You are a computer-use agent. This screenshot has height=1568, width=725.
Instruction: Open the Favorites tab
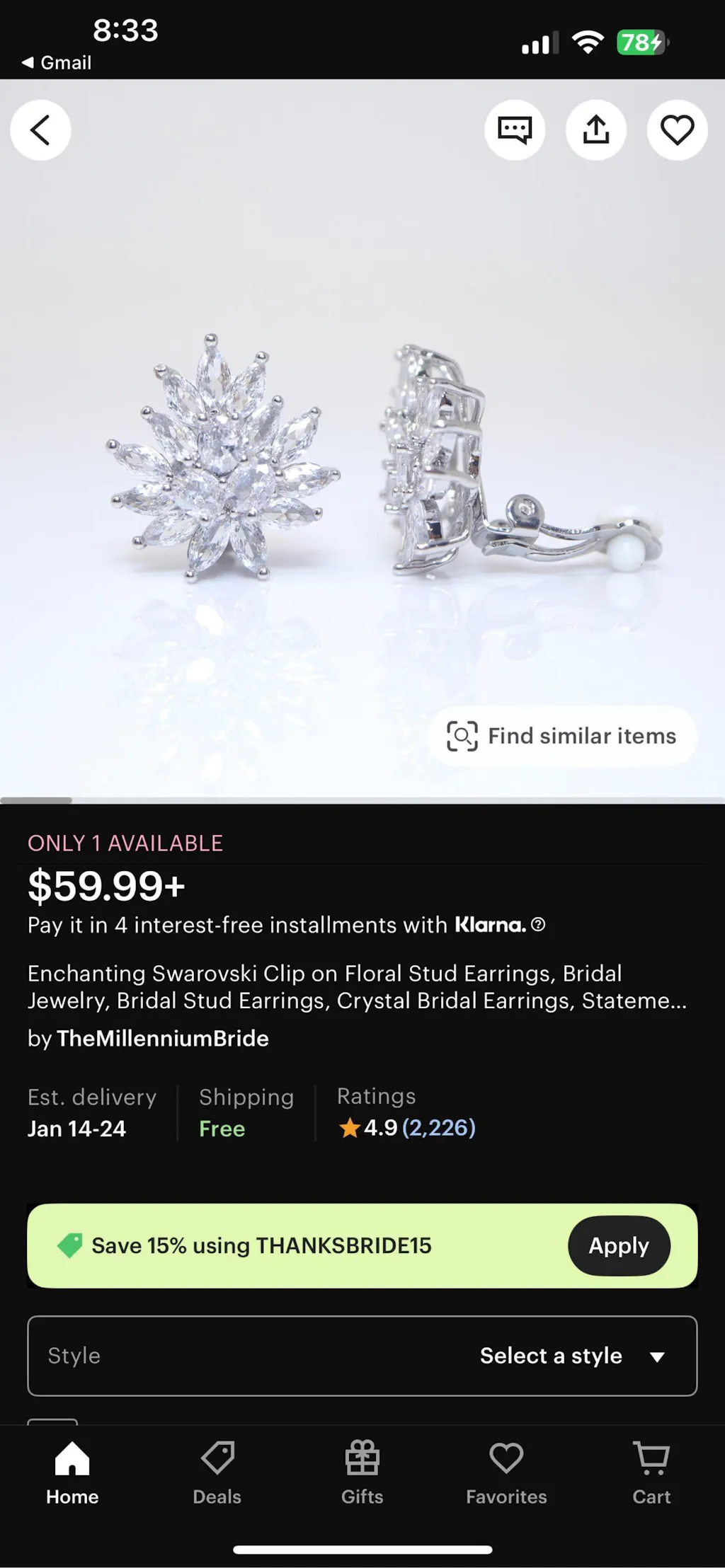point(506,1473)
